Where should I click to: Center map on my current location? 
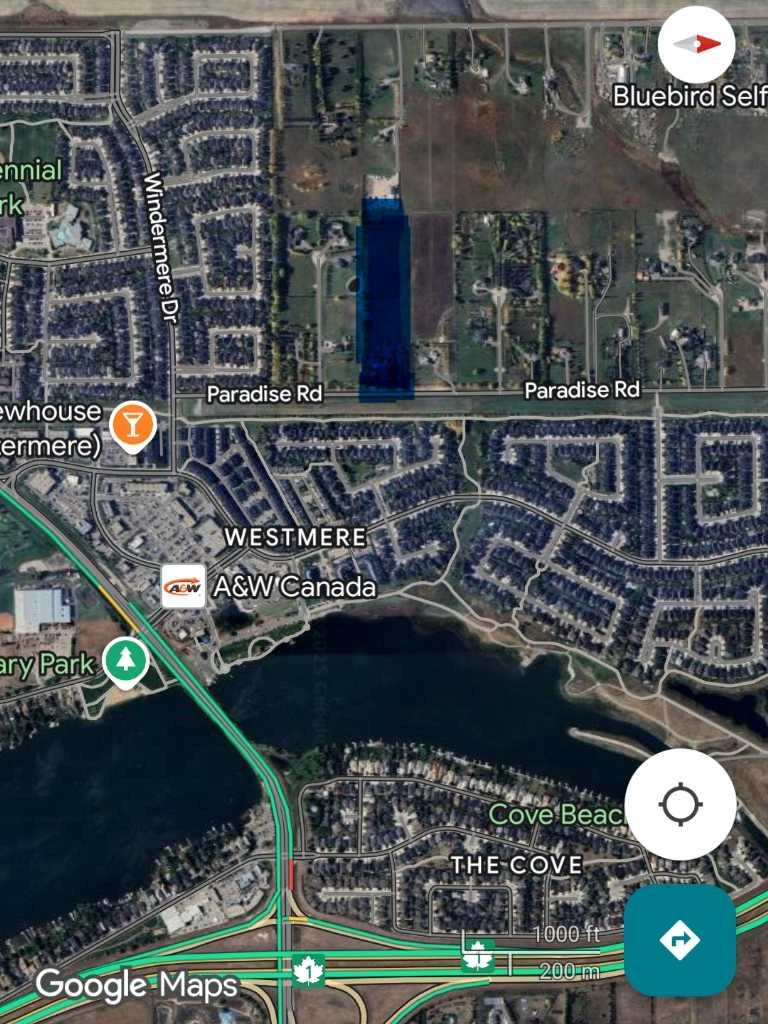tap(680, 804)
